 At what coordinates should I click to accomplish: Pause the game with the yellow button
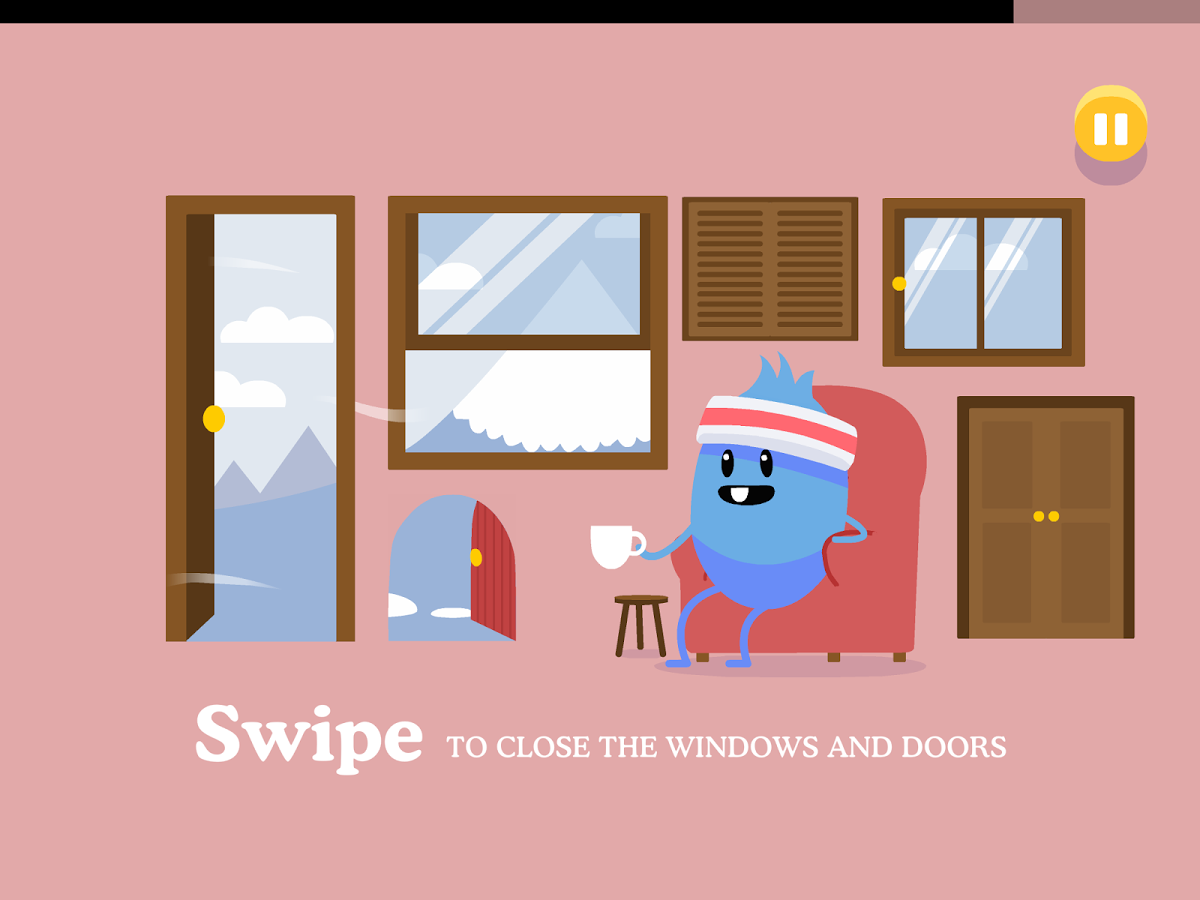tap(1110, 128)
